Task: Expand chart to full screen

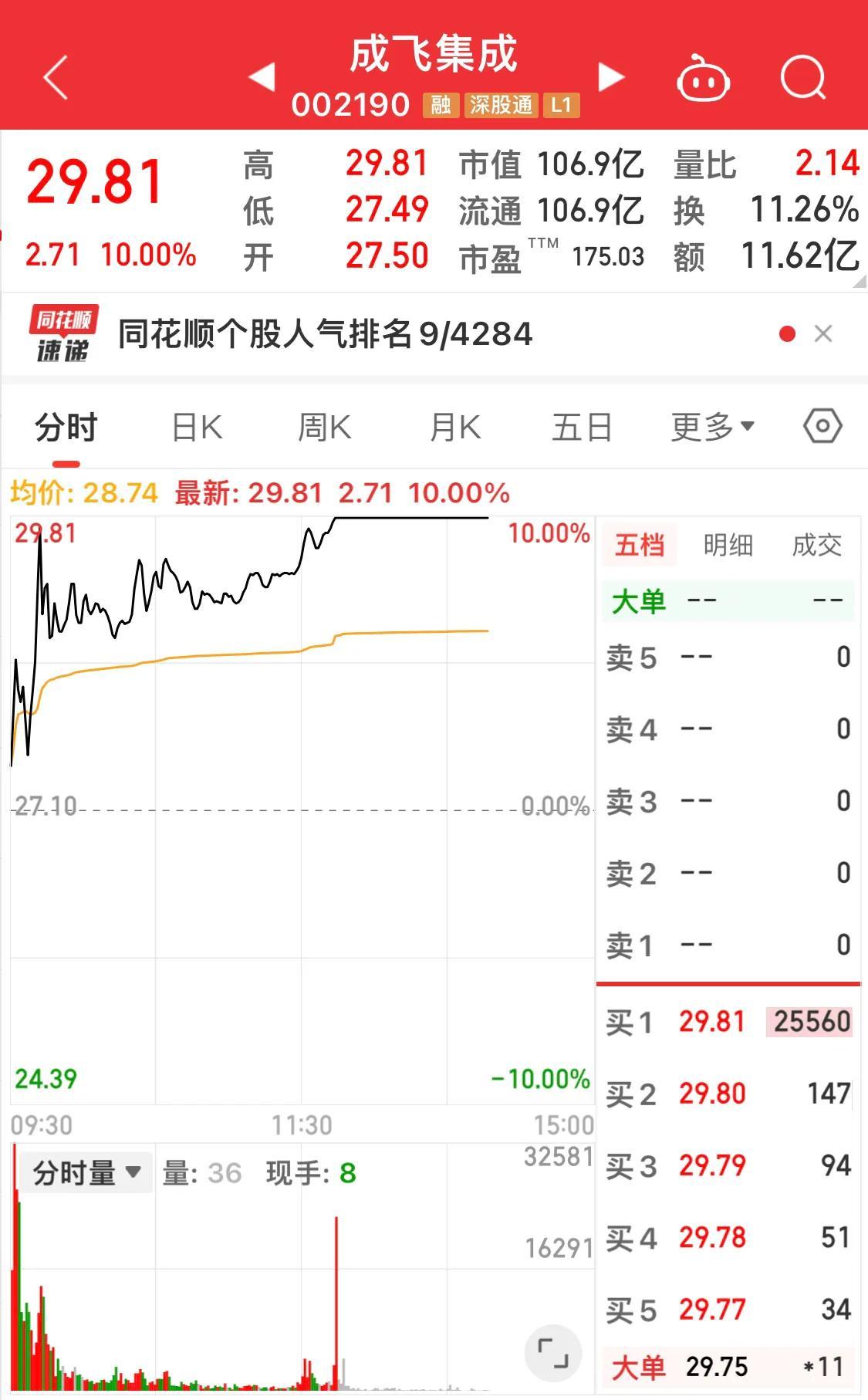Action: tap(552, 1353)
